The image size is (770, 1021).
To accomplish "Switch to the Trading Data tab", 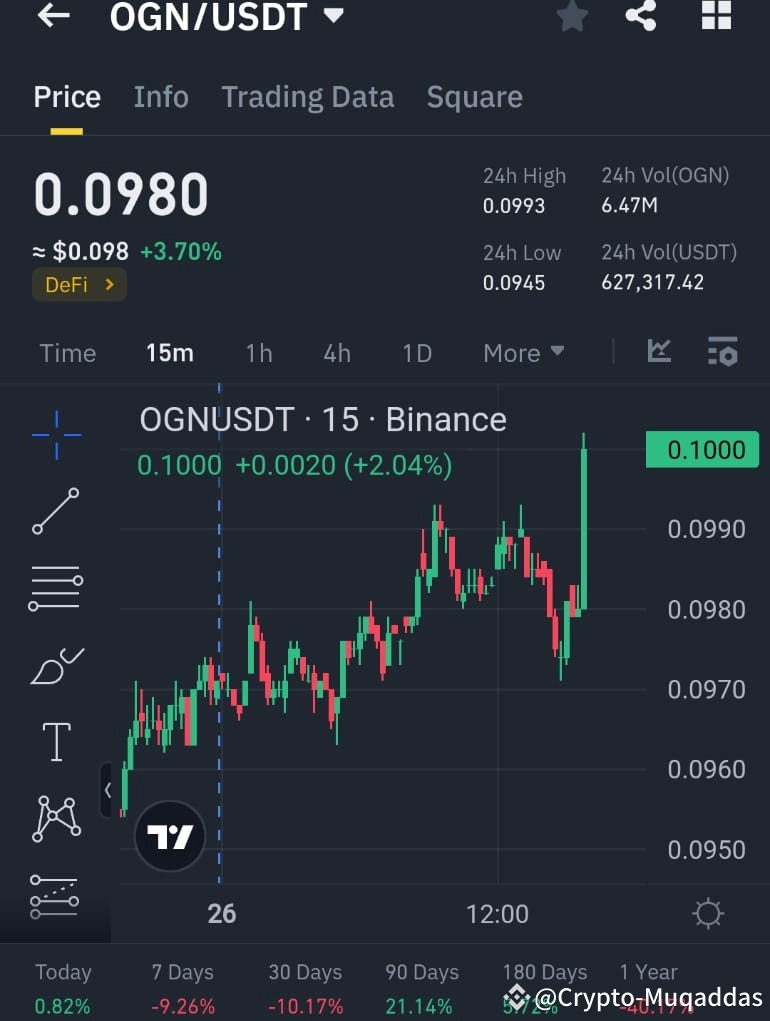I will tap(307, 97).
